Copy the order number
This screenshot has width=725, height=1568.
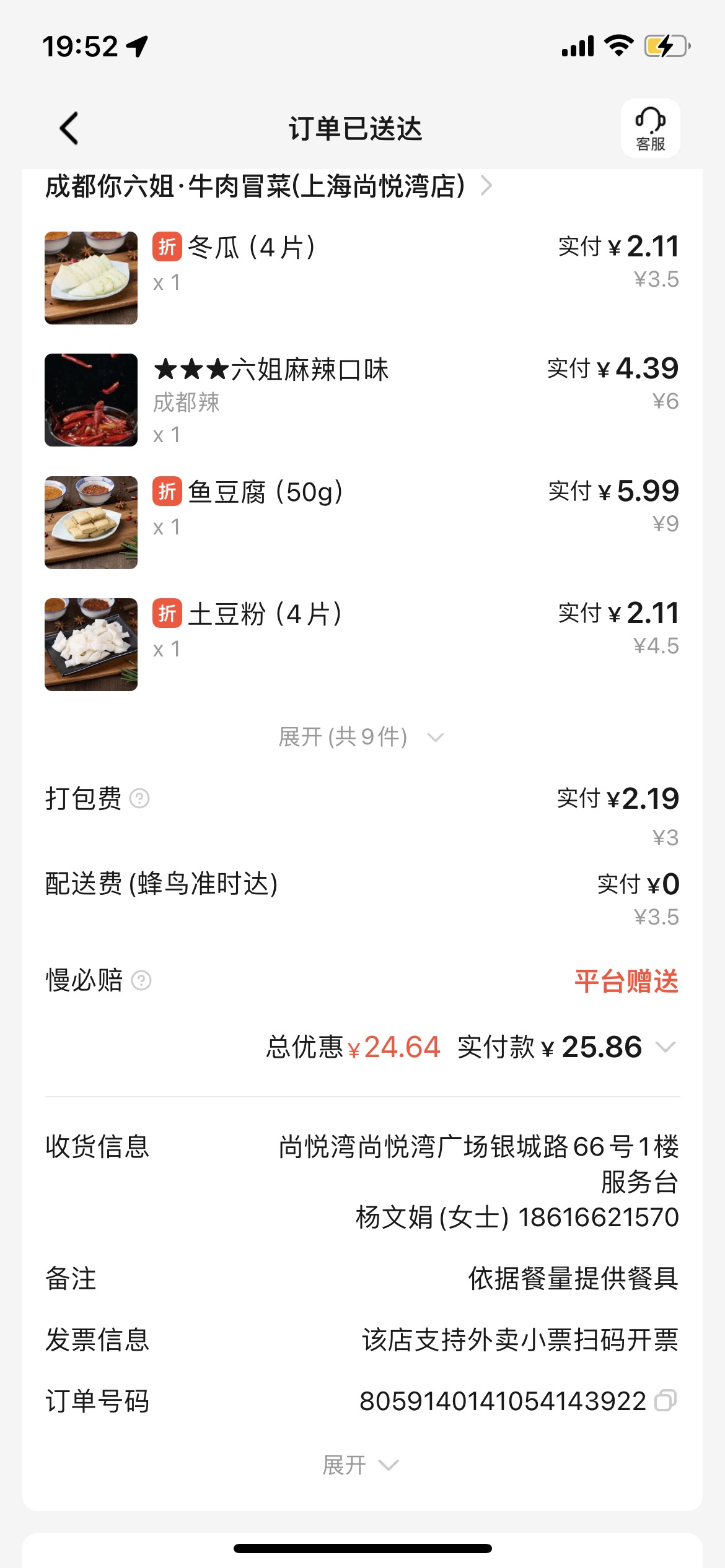[666, 1400]
